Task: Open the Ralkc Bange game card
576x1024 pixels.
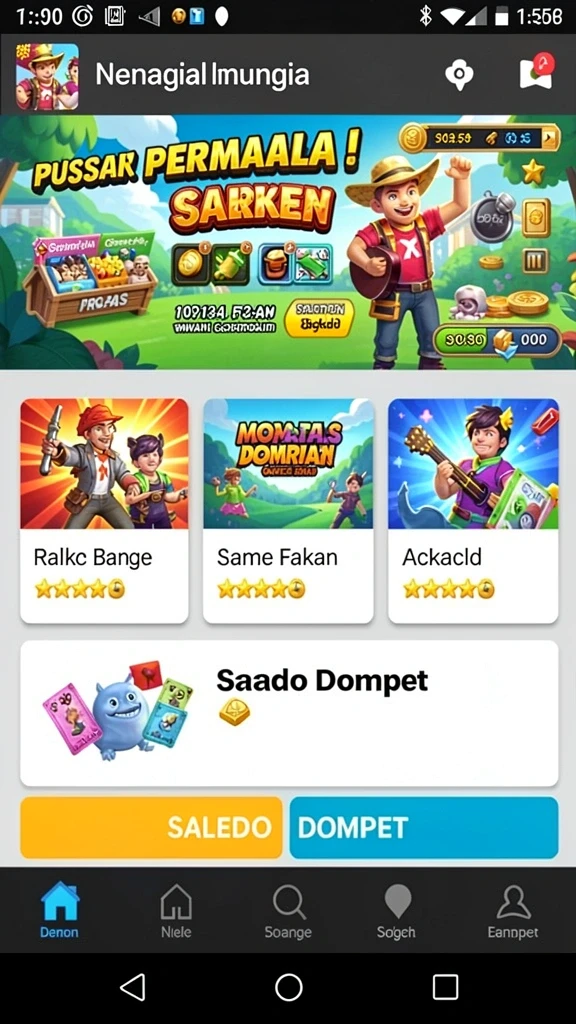Action: 104,511
